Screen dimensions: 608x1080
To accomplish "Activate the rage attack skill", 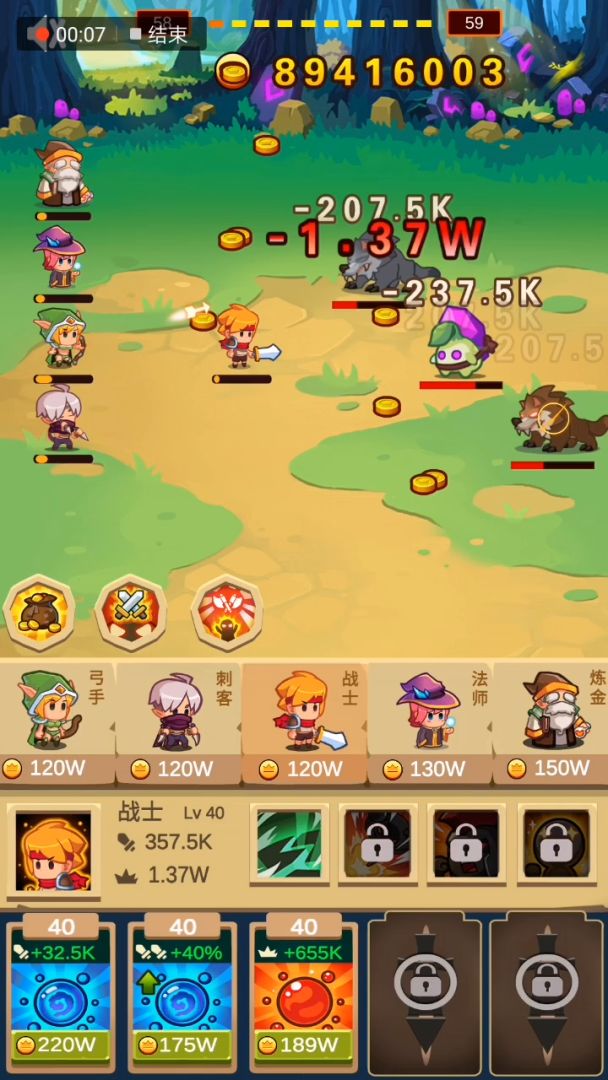I will pyautogui.click(x=227, y=612).
